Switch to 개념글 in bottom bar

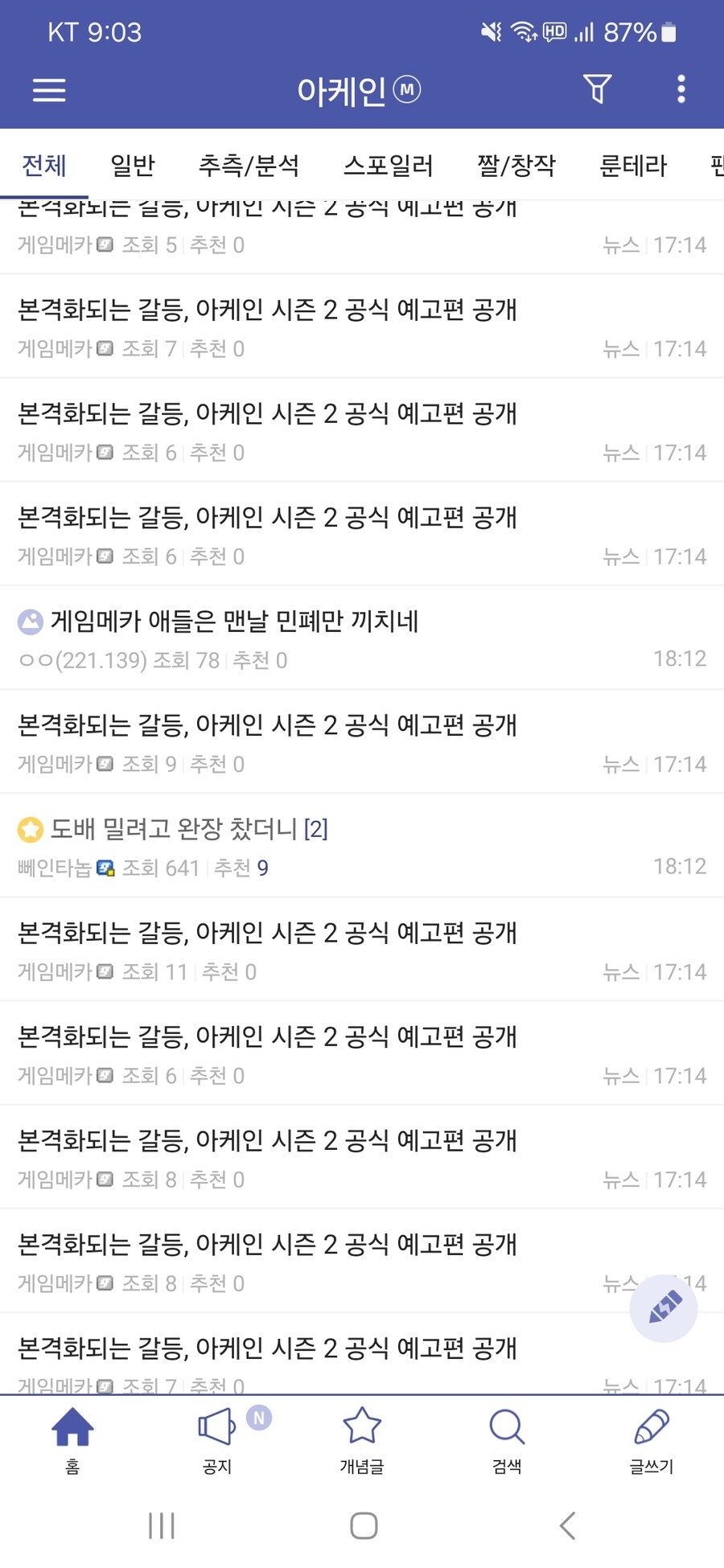(x=362, y=1441)
